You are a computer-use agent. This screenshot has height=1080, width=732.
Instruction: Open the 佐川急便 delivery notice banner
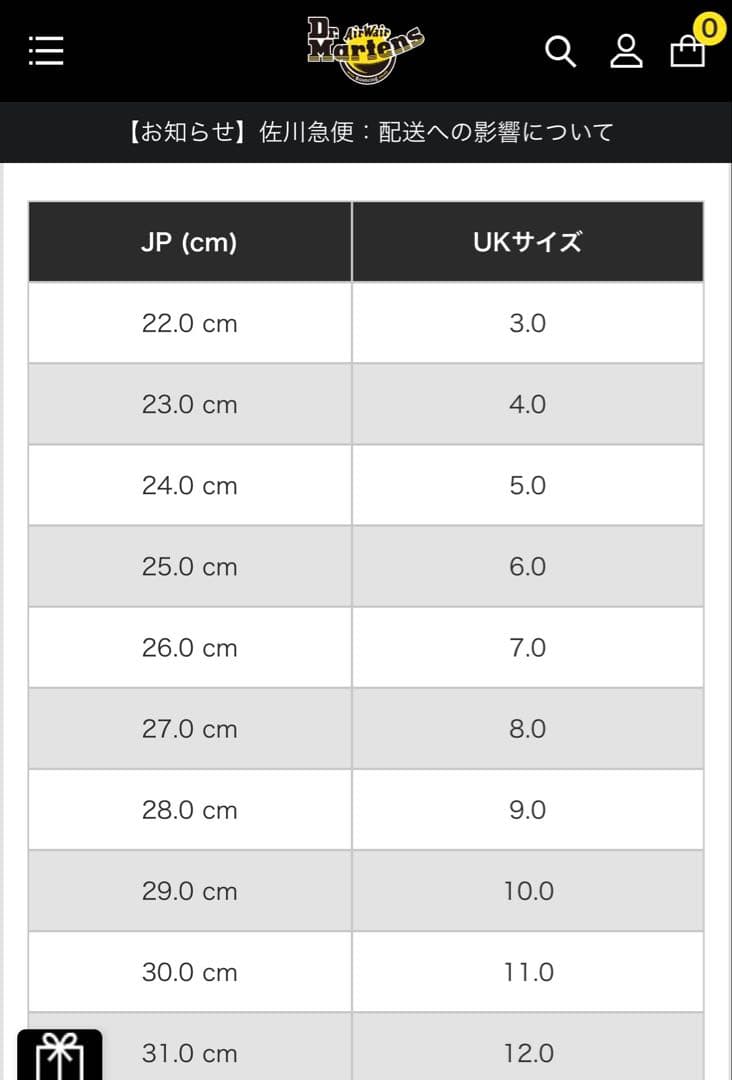[x=366, y=132]
